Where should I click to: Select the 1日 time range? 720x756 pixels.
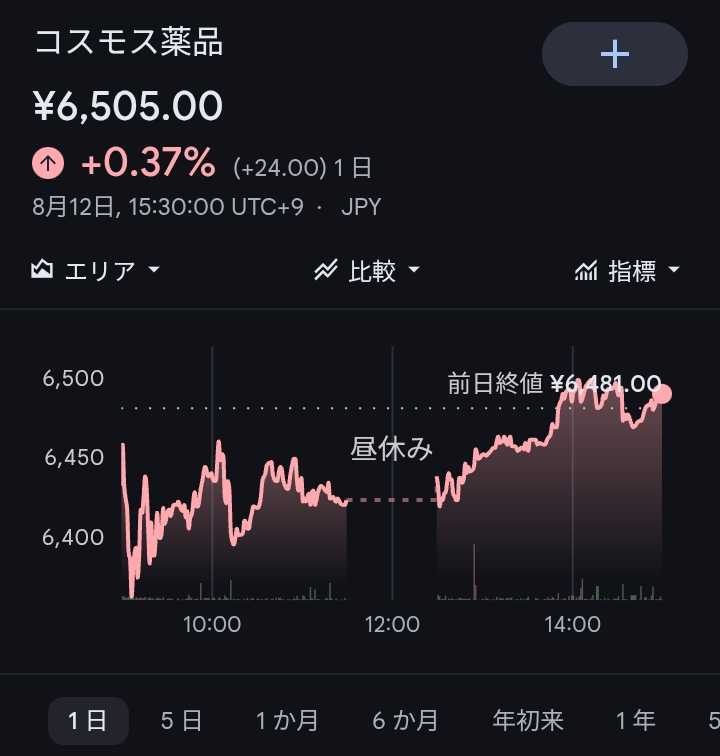pyautogui.click(x=88, y=721)
